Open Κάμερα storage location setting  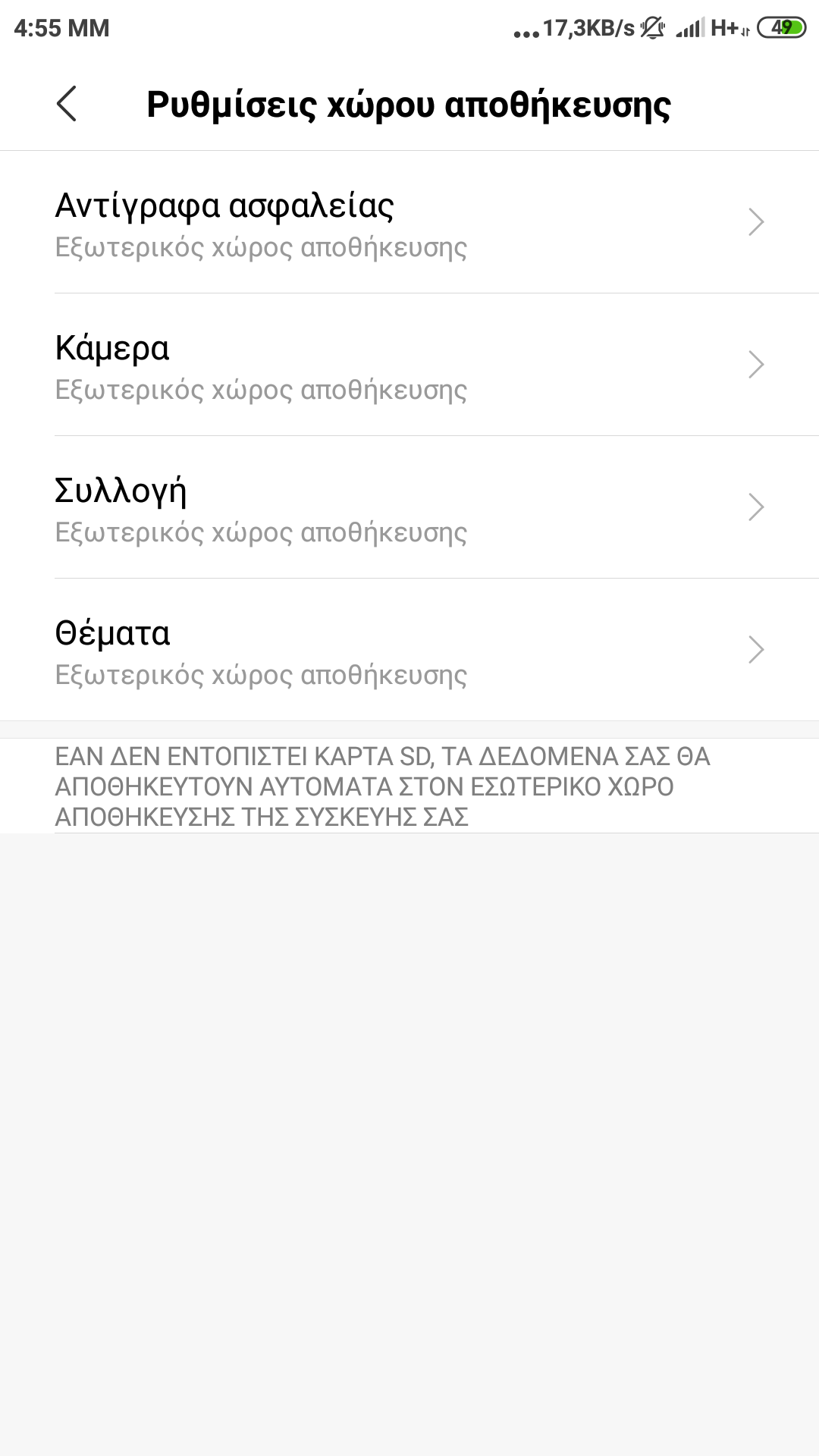click(409, 366)
